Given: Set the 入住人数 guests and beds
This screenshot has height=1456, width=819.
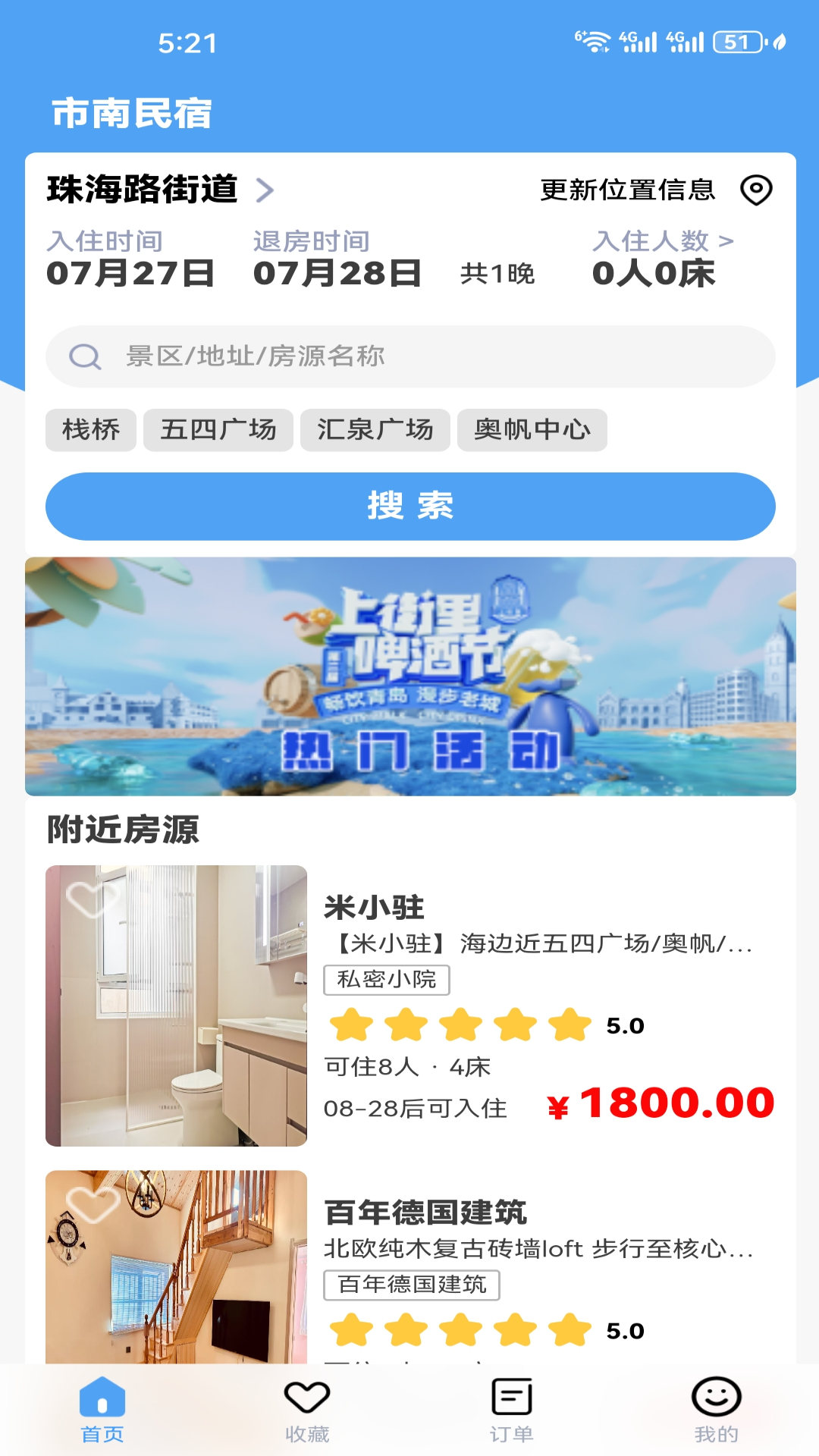Looking at the screenshot, I should pyautogui.click(x=662, y=260).
